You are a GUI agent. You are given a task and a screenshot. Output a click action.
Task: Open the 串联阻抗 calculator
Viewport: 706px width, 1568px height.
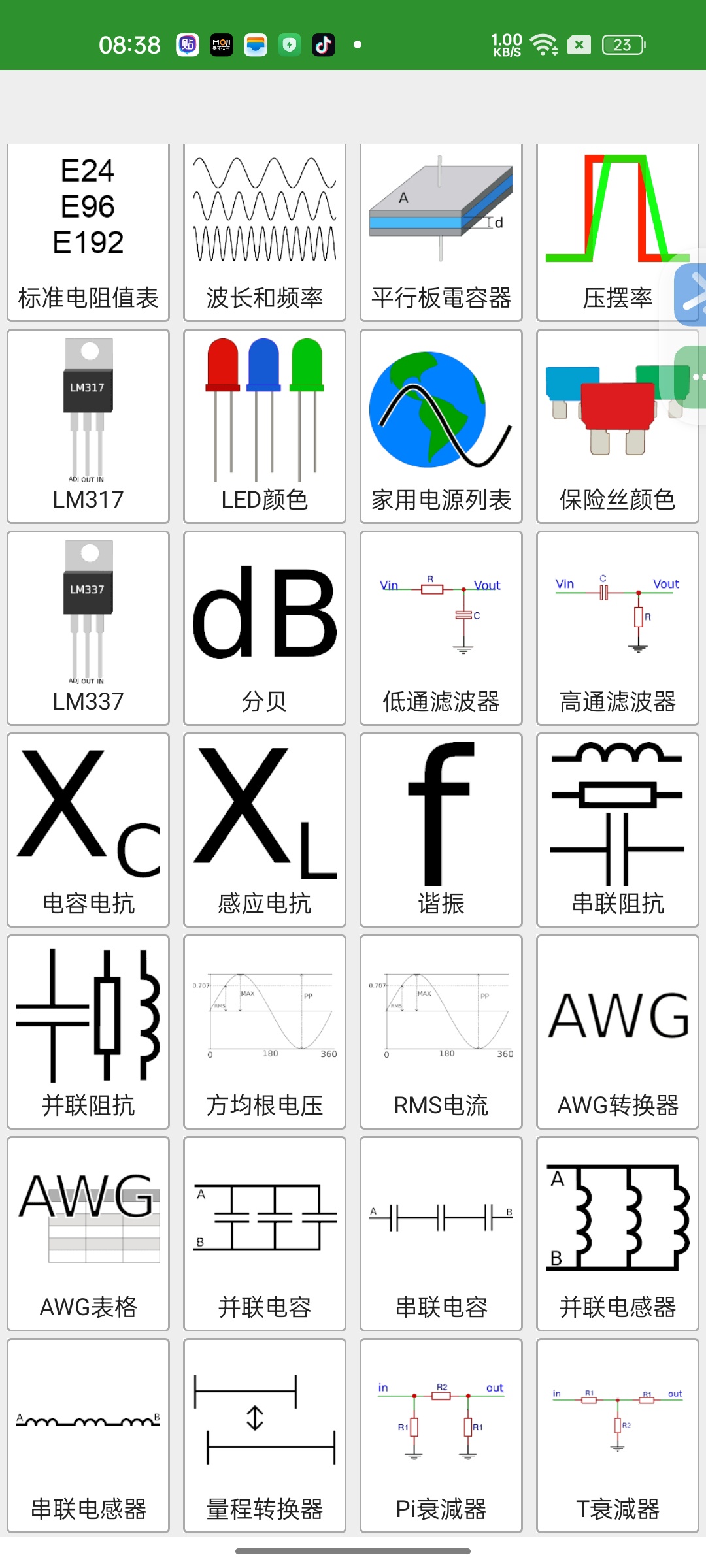pyautogui.click(x=618, y=830)
